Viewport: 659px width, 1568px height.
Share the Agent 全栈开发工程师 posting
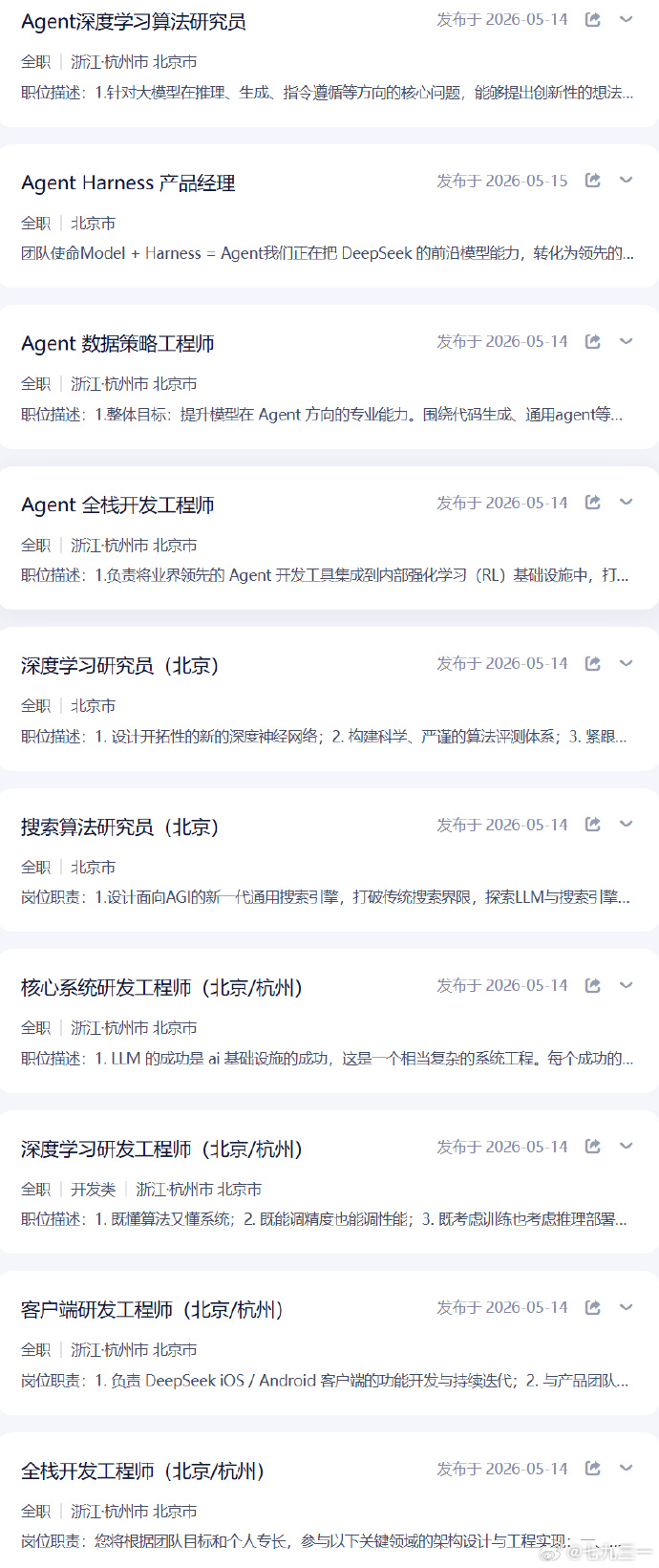593,503
